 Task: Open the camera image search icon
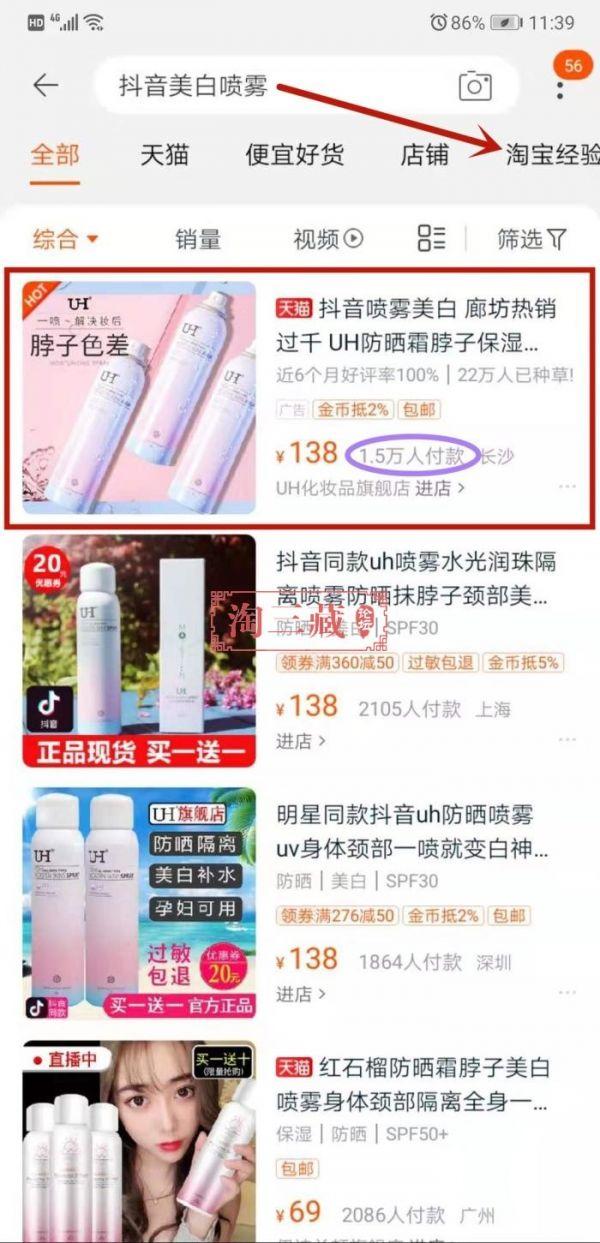[x=475, y=86]
